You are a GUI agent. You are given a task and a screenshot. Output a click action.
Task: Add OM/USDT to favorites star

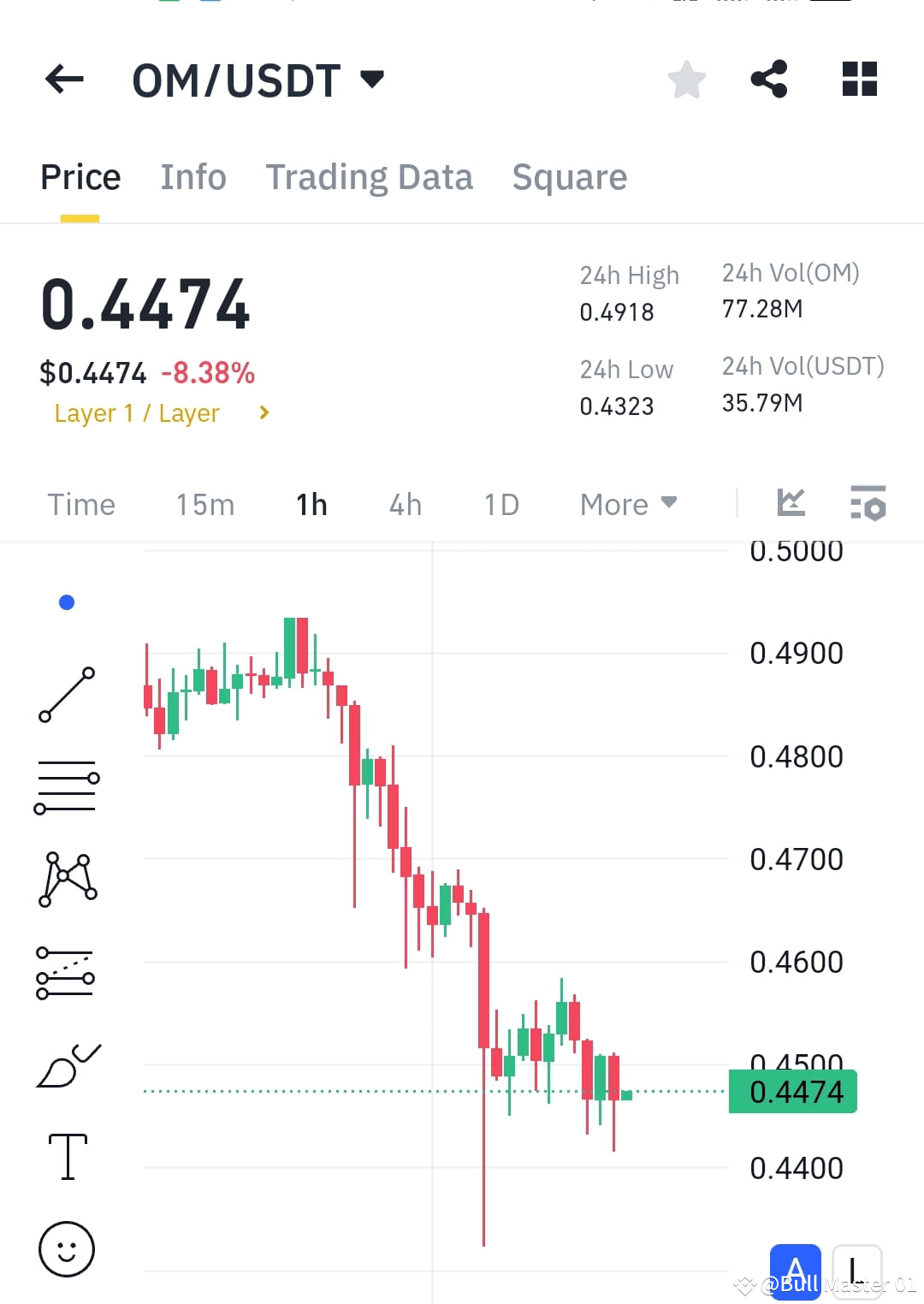click(x=686, y=79)
